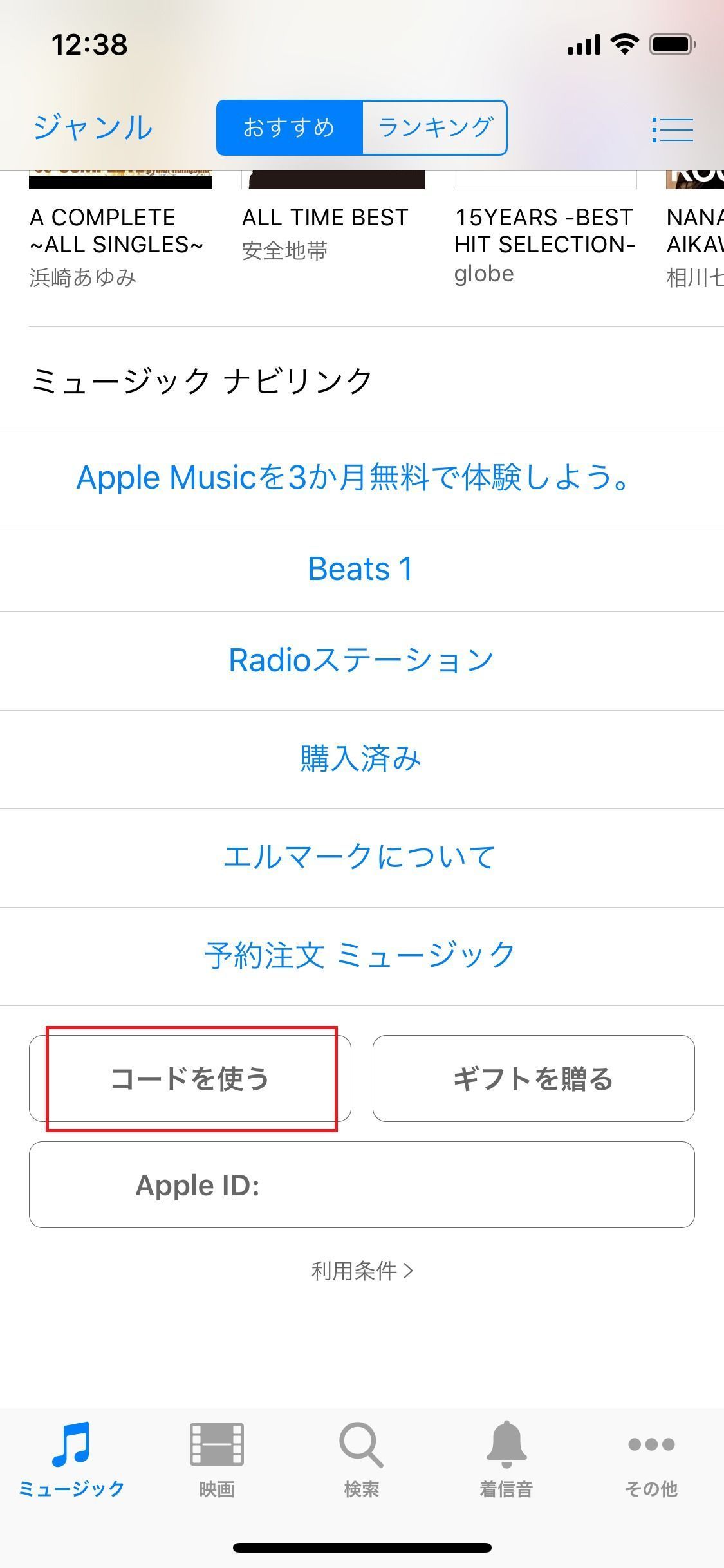View 購入済み purchased items
This screenshot has width=724, height=1568.
tap(360, 759)
